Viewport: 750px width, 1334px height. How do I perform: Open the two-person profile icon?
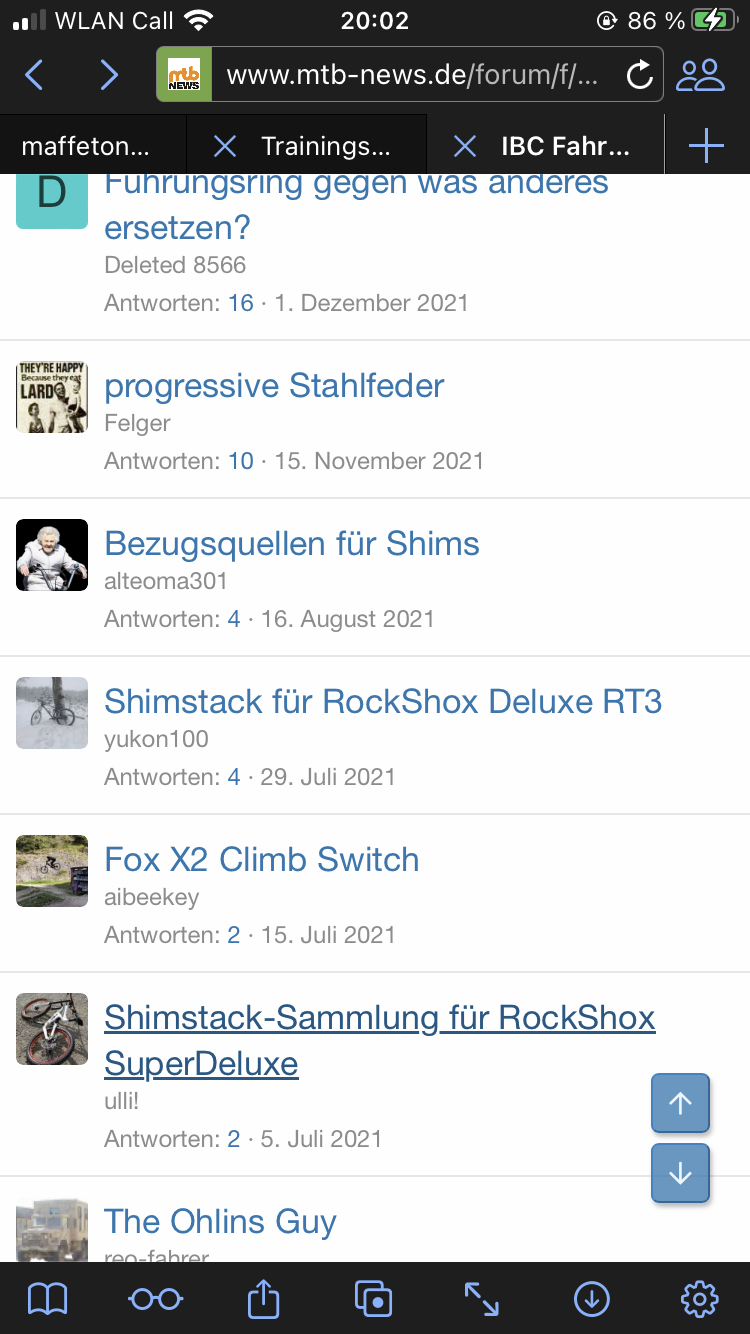[x=700, y=75]
